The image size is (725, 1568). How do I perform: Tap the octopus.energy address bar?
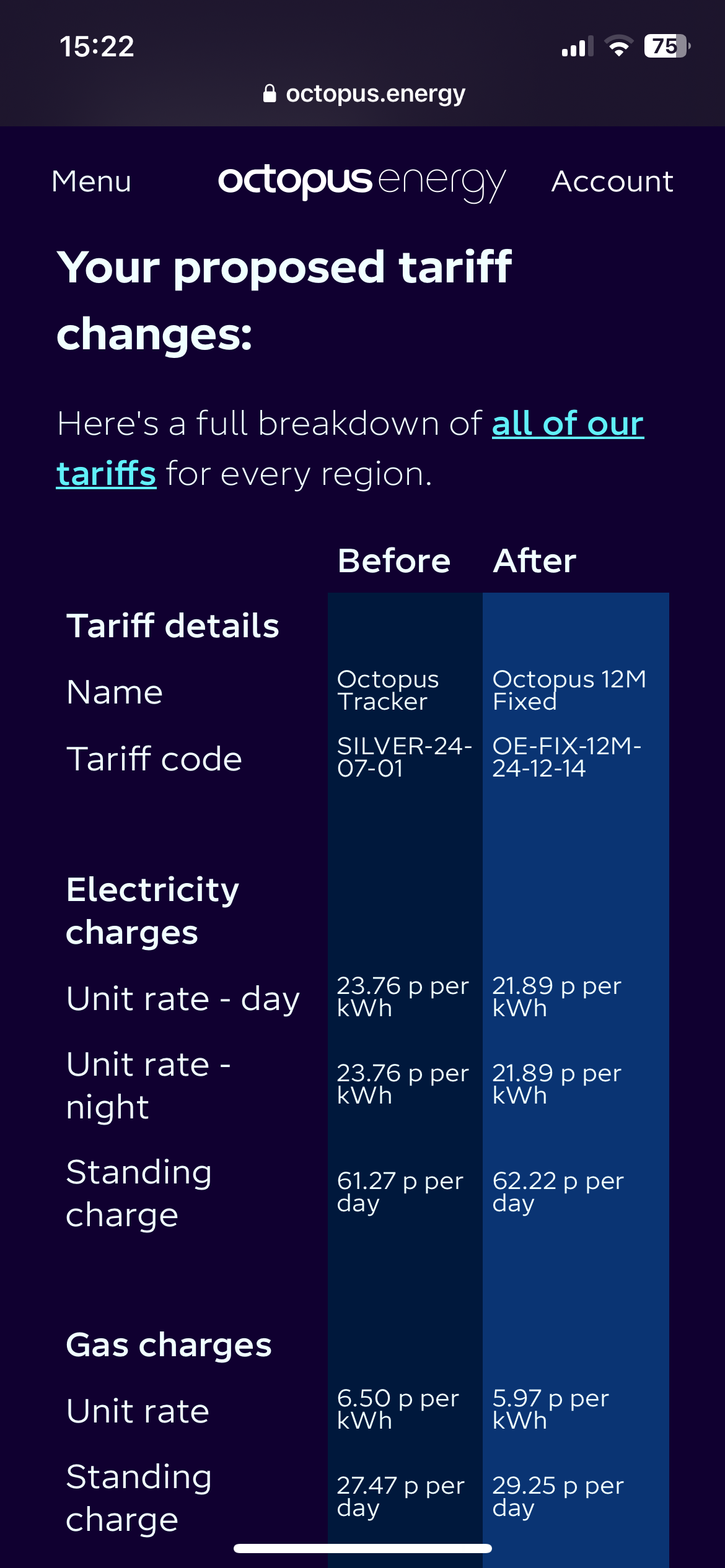point(363,94)
